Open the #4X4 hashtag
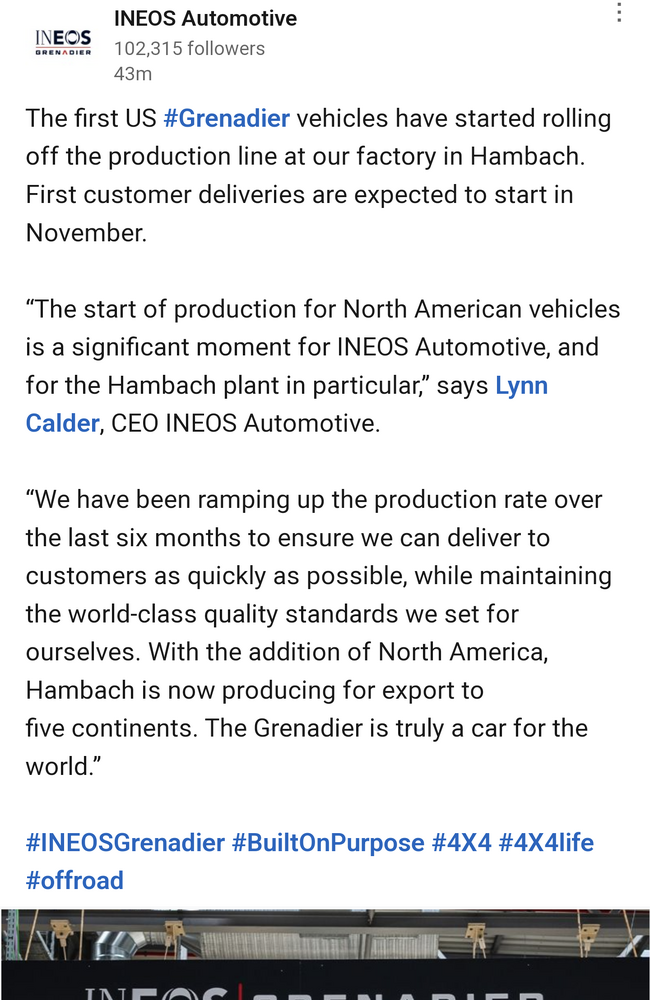 pos(462,842)
